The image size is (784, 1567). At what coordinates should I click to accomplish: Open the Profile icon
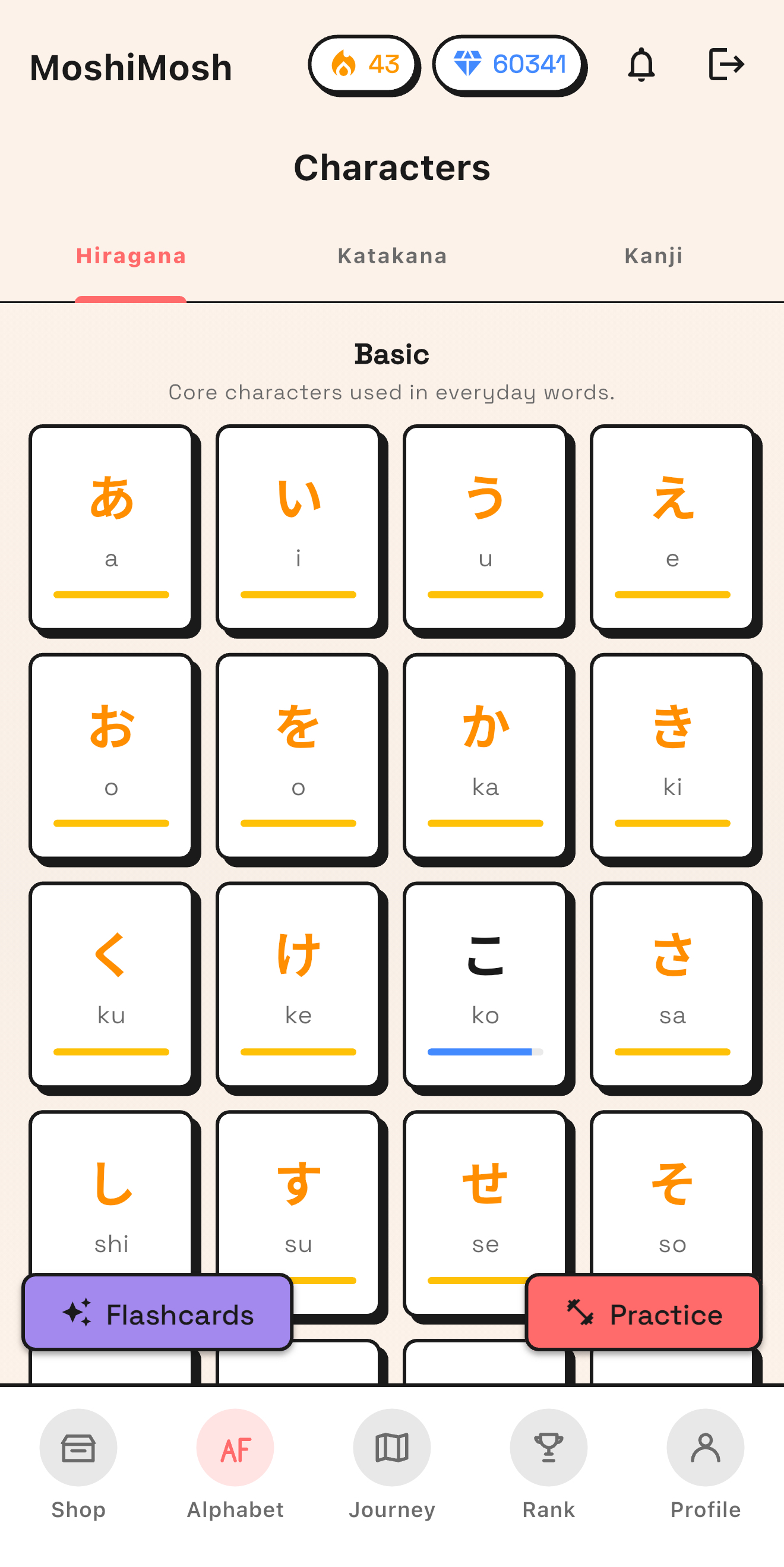704,1448
